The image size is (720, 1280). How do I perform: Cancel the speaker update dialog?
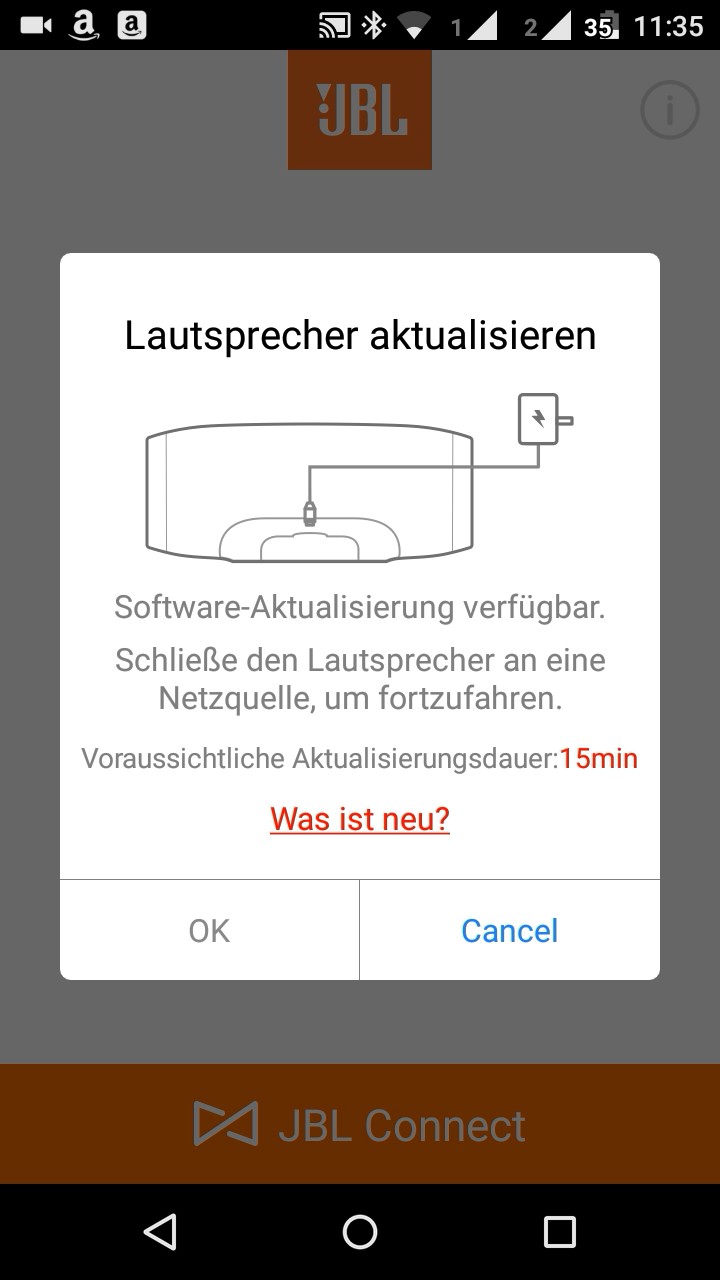(510, 930)
